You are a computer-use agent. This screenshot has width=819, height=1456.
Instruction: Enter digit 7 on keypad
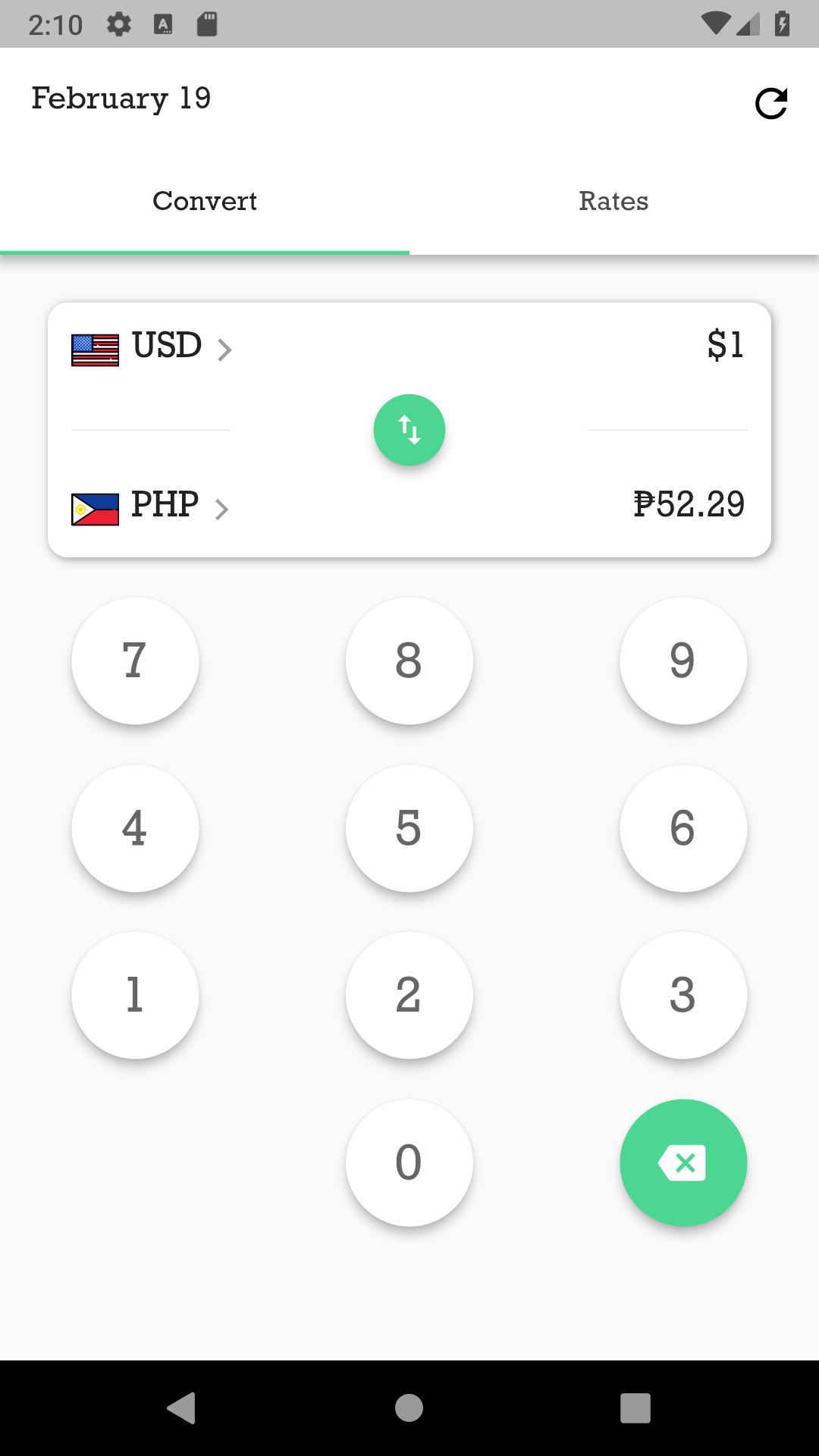click(135, 661)
